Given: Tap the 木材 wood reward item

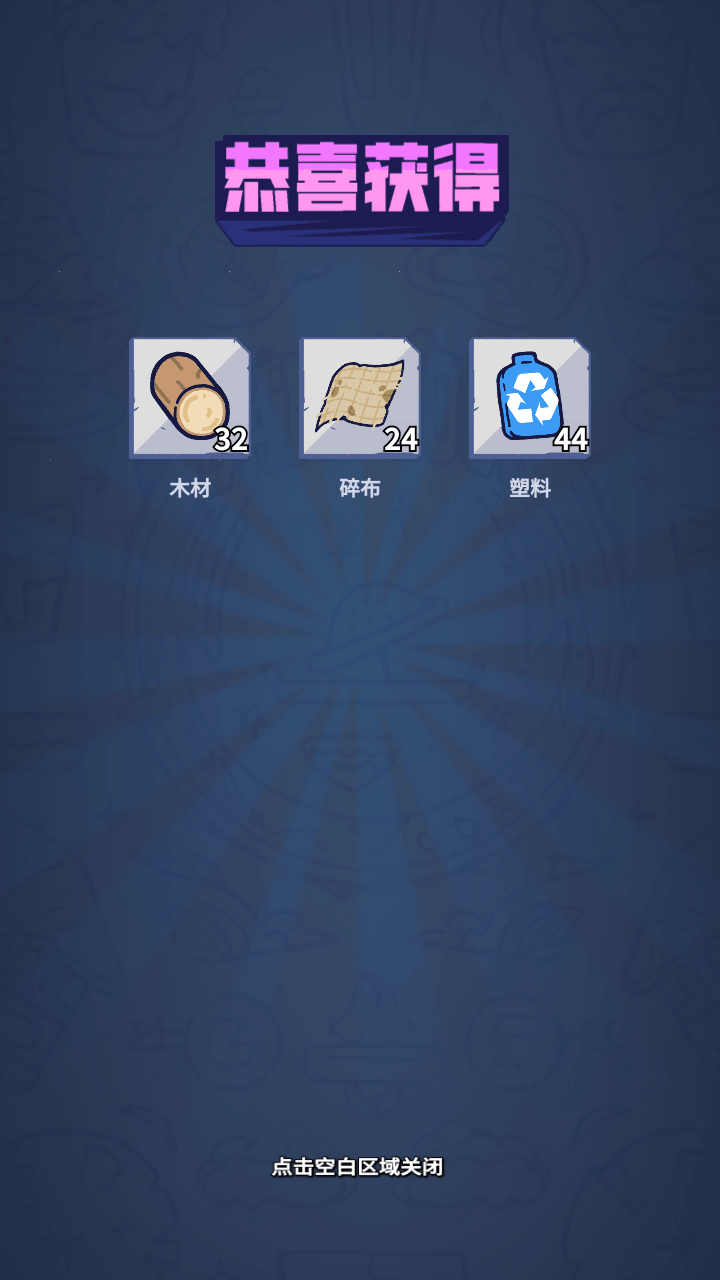Looking at the screenshot, I should tap(190, 398).
